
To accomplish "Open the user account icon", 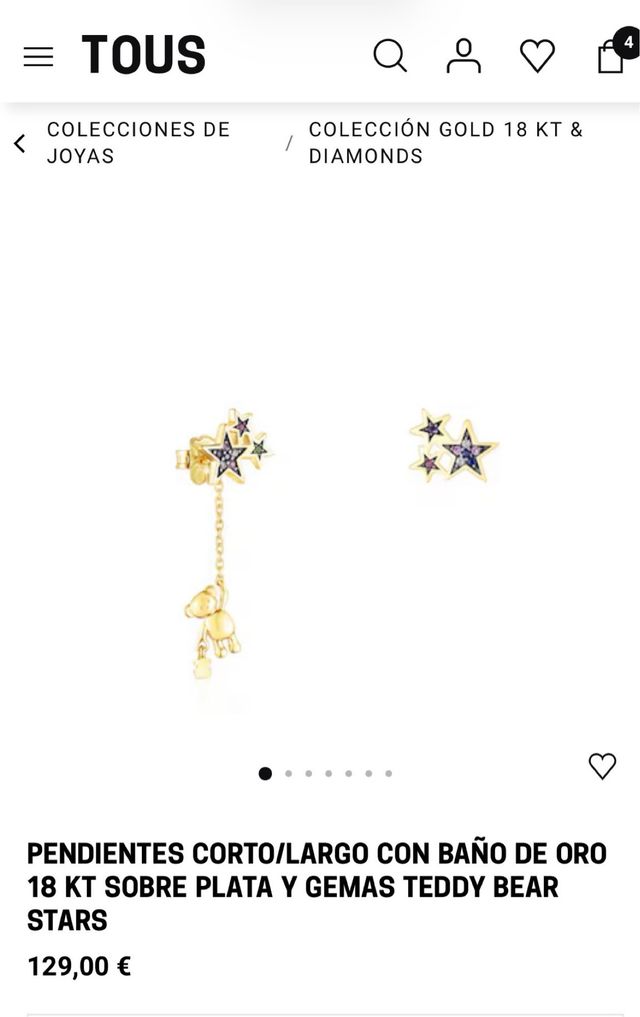I will 463,56.
